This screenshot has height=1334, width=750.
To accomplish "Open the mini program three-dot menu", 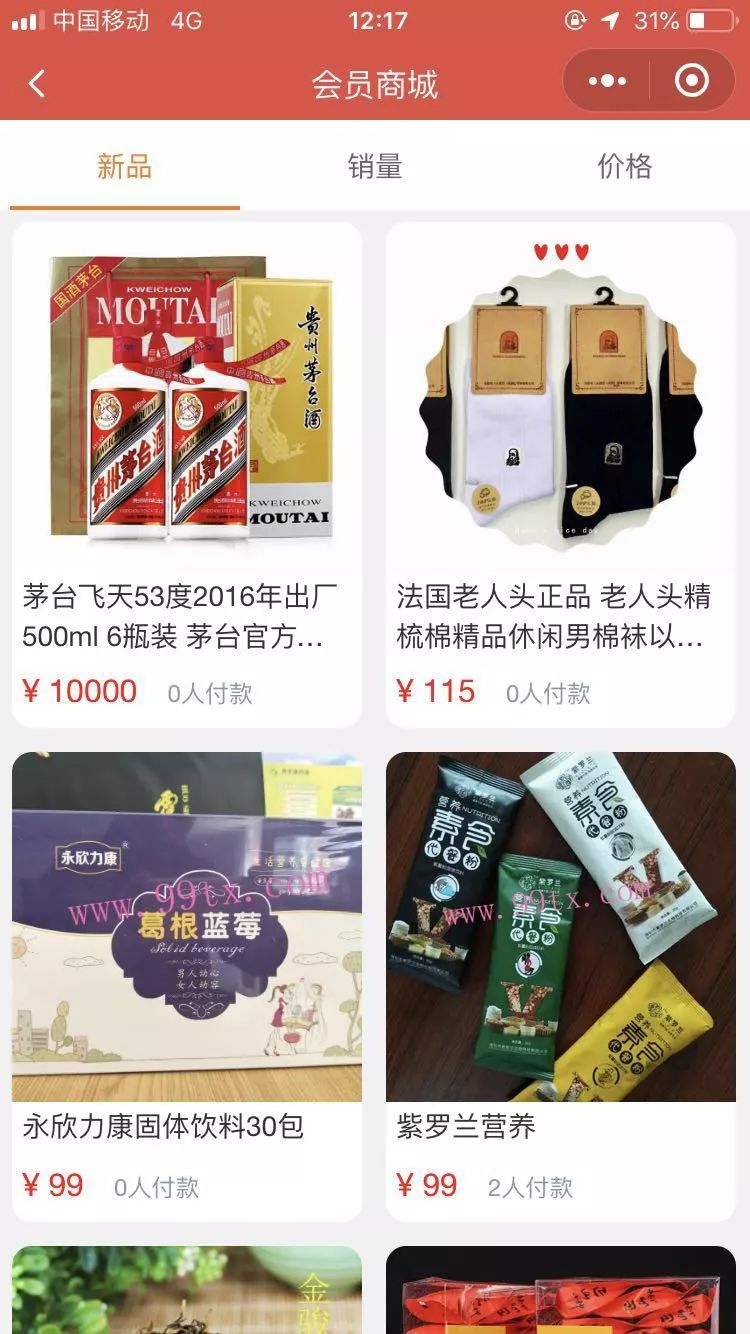I will 607,81.
